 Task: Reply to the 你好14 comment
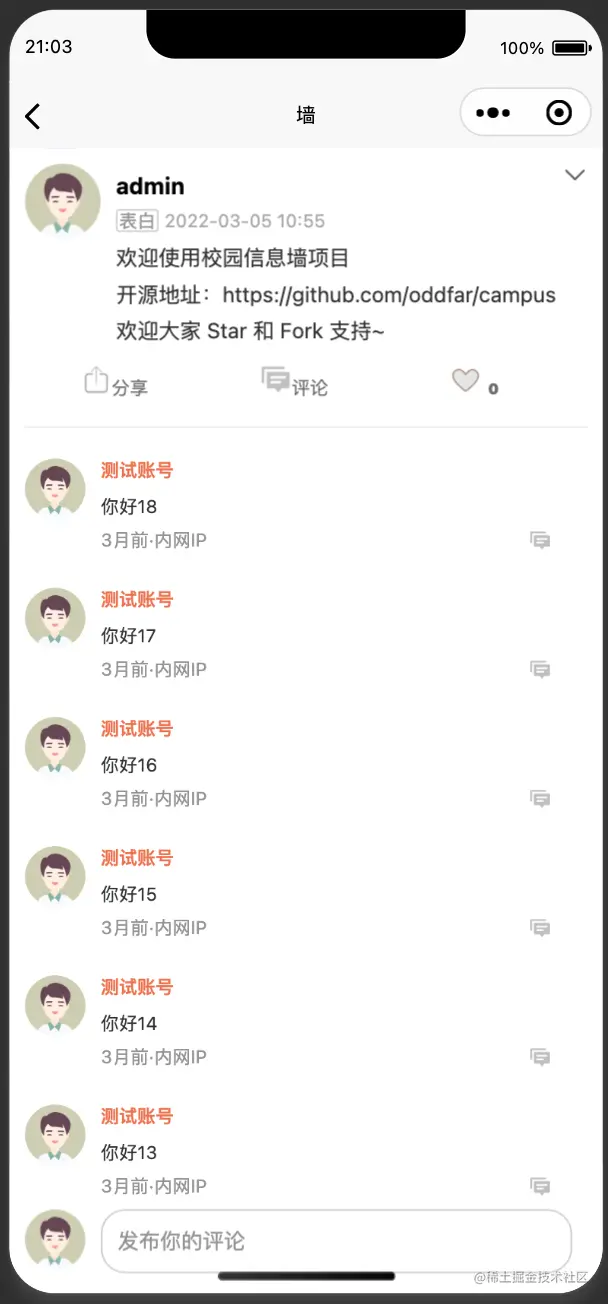tap(540, 1057)
